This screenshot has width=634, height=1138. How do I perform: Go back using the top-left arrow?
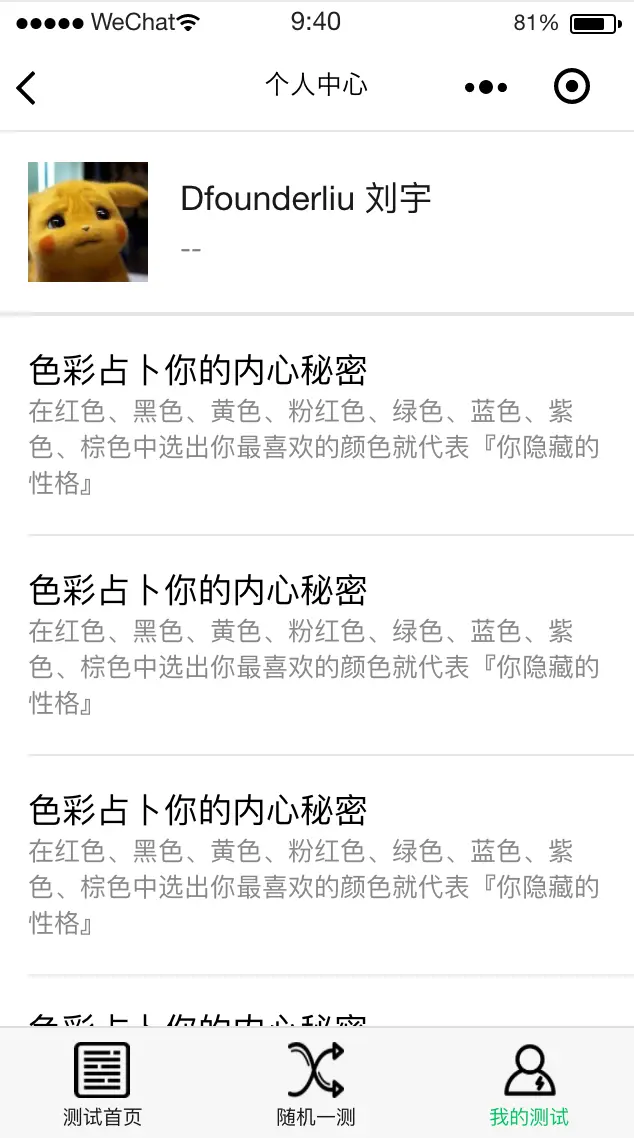pyautogui.click(x=27, y=87)
